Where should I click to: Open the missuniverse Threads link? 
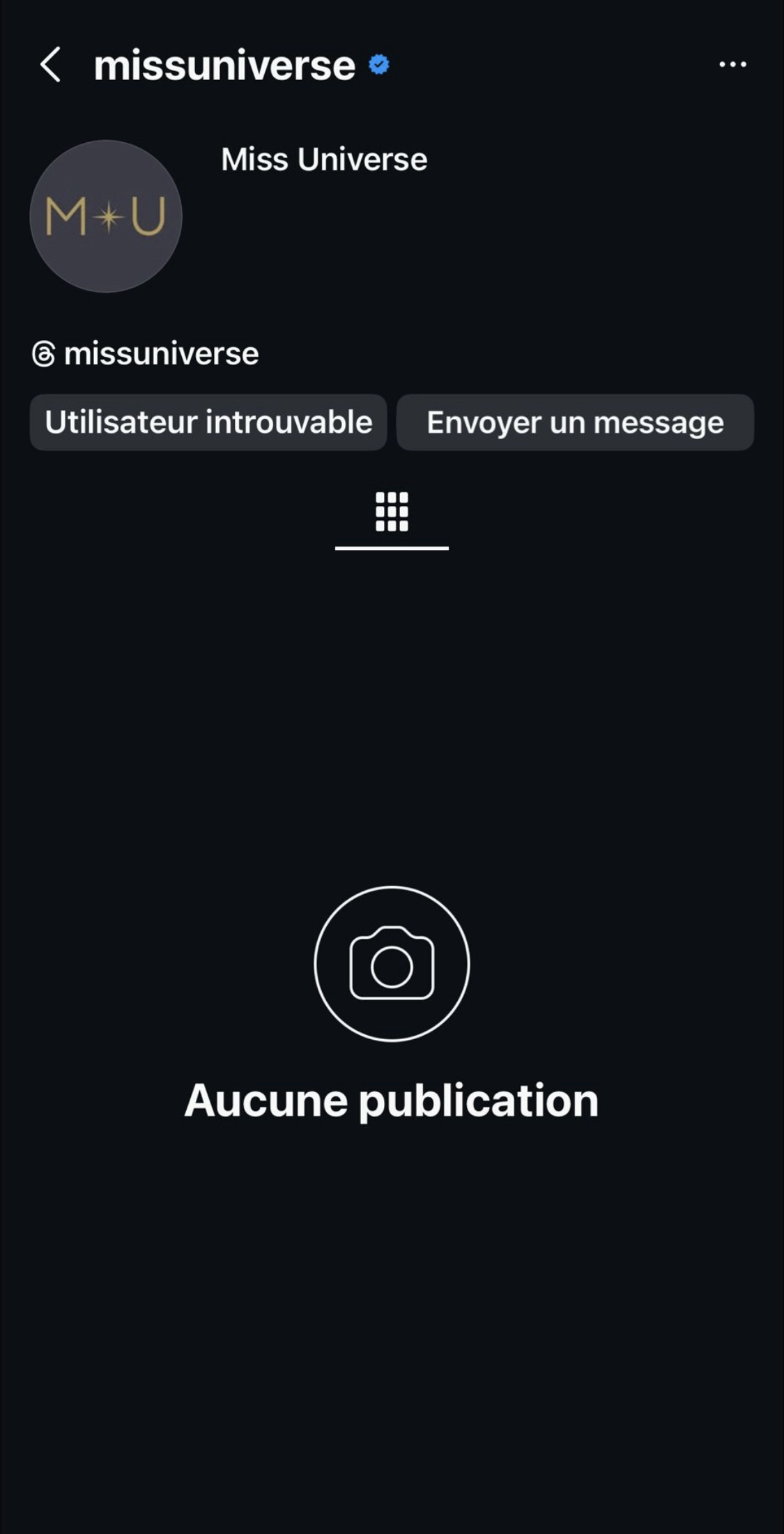146,354
